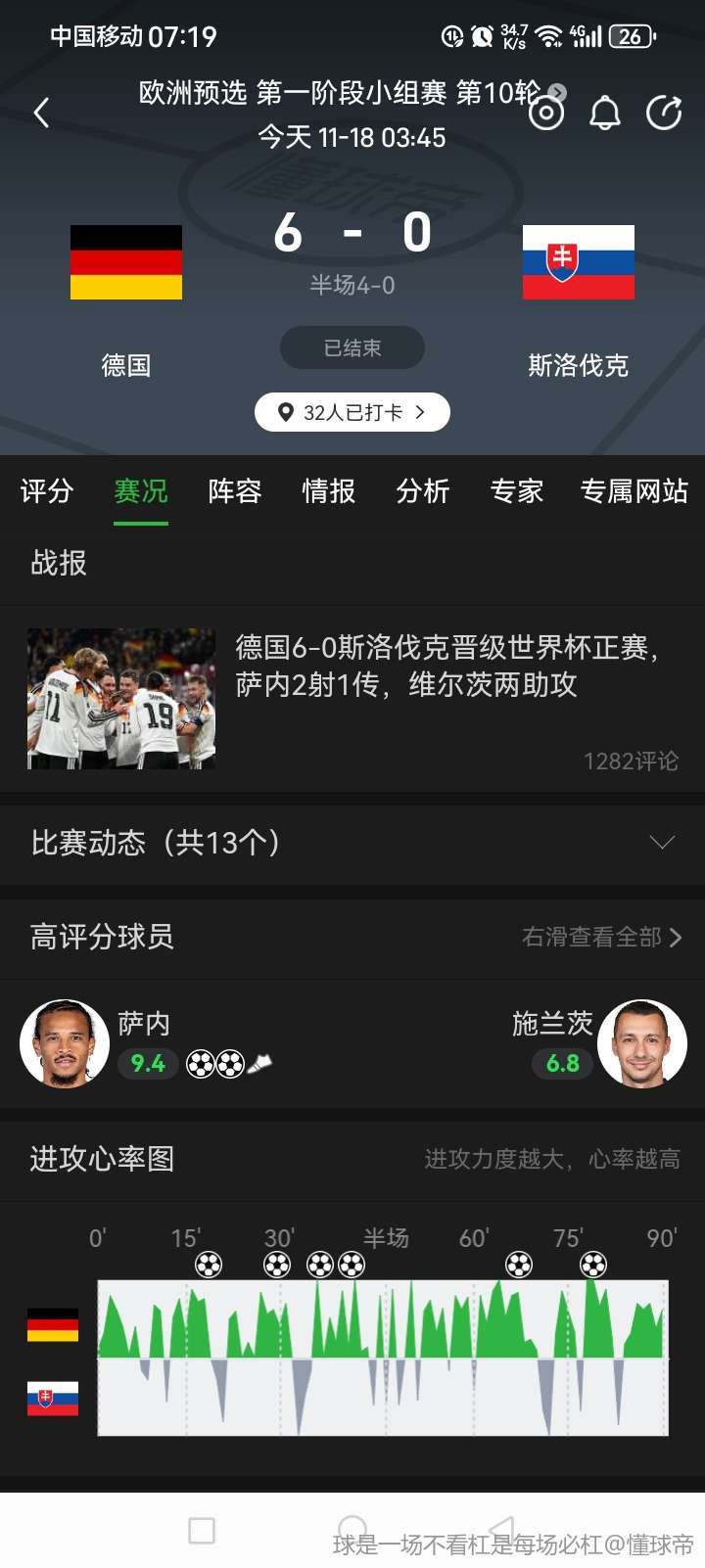Viewport: 705px width, 1568px height.
Task: Go back using the top-left arrow
Action: 41,114
